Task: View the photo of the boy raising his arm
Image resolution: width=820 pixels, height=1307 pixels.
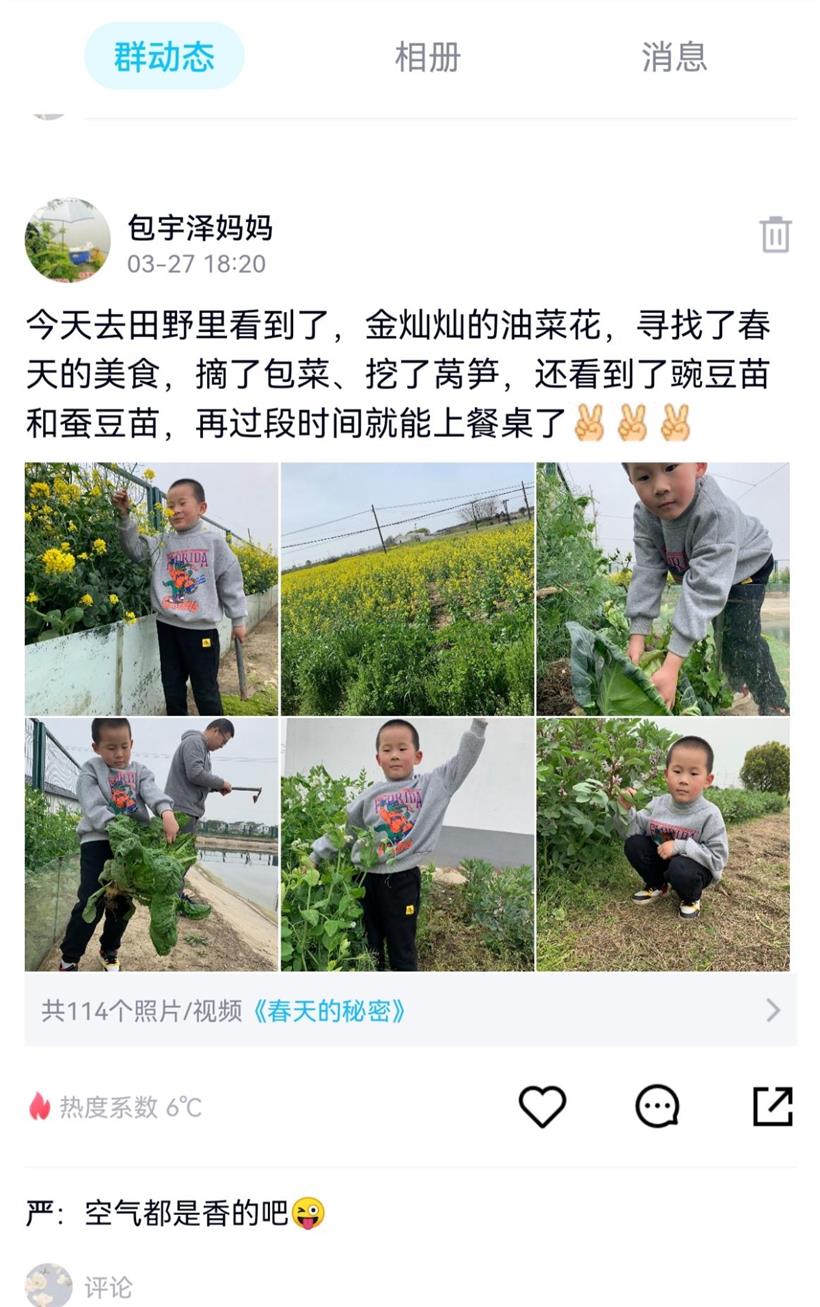Action: (407, 844)
